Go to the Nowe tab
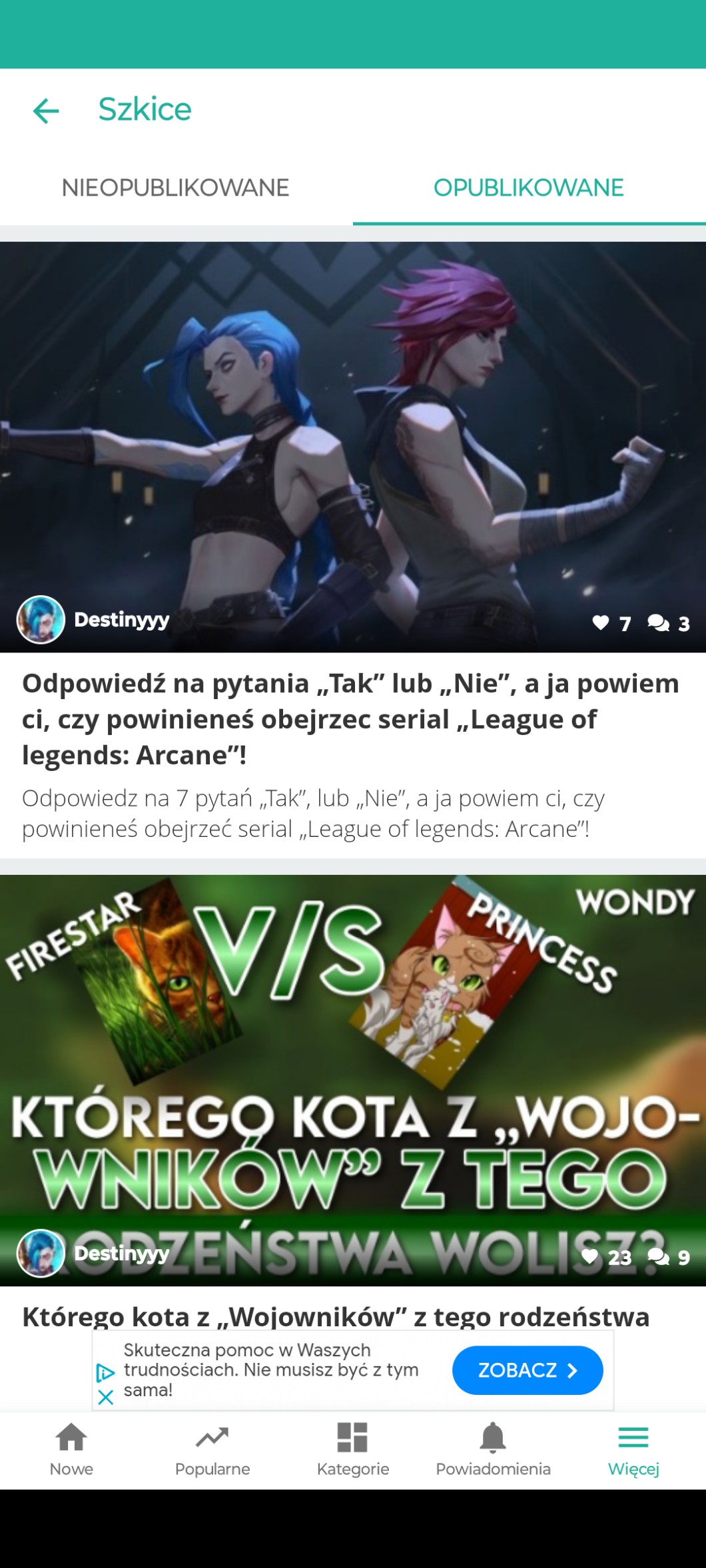Screen dimensions: 706x1568 pos(71,1451)
